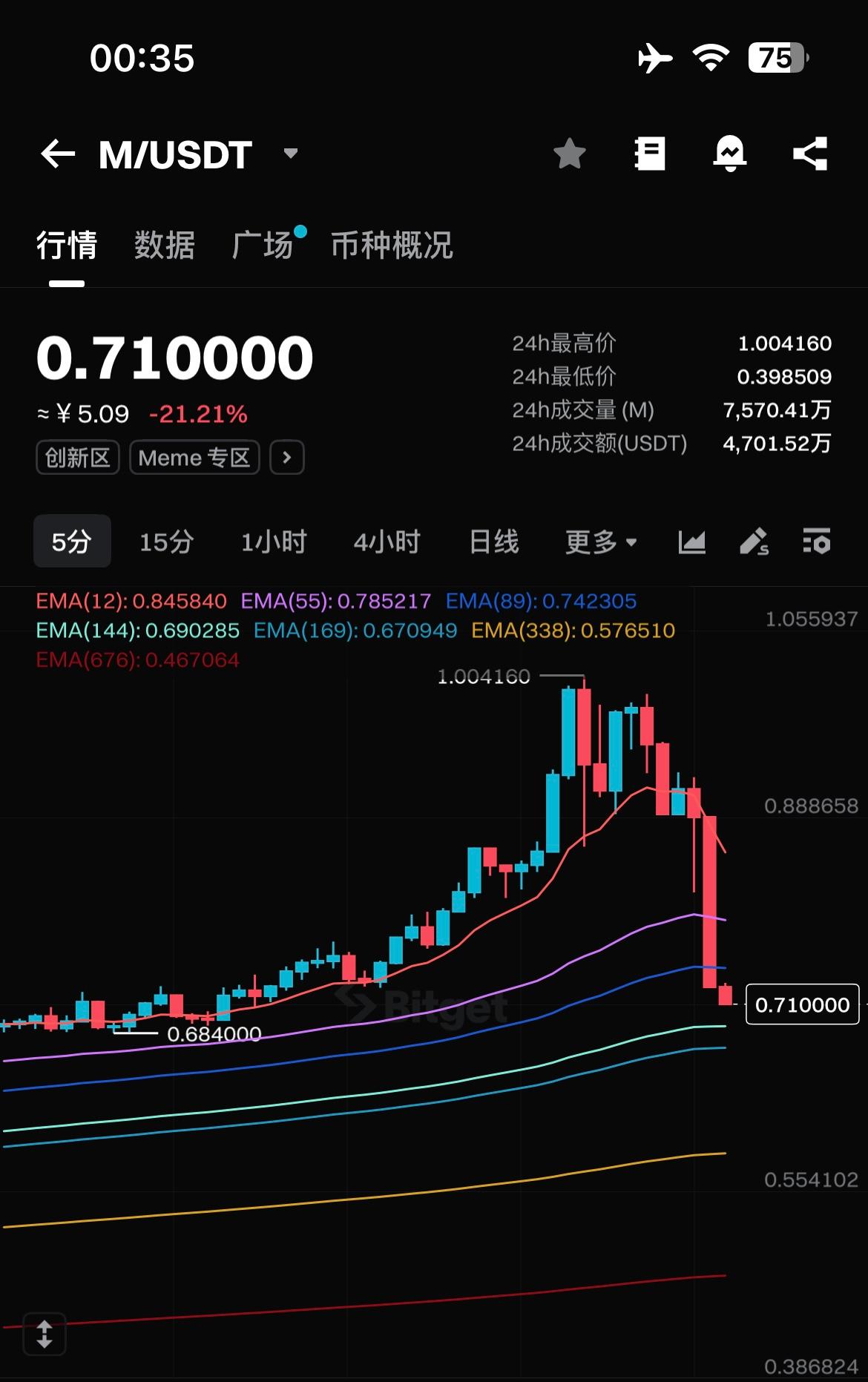Expand more tags with chevron button

(287, 458)
